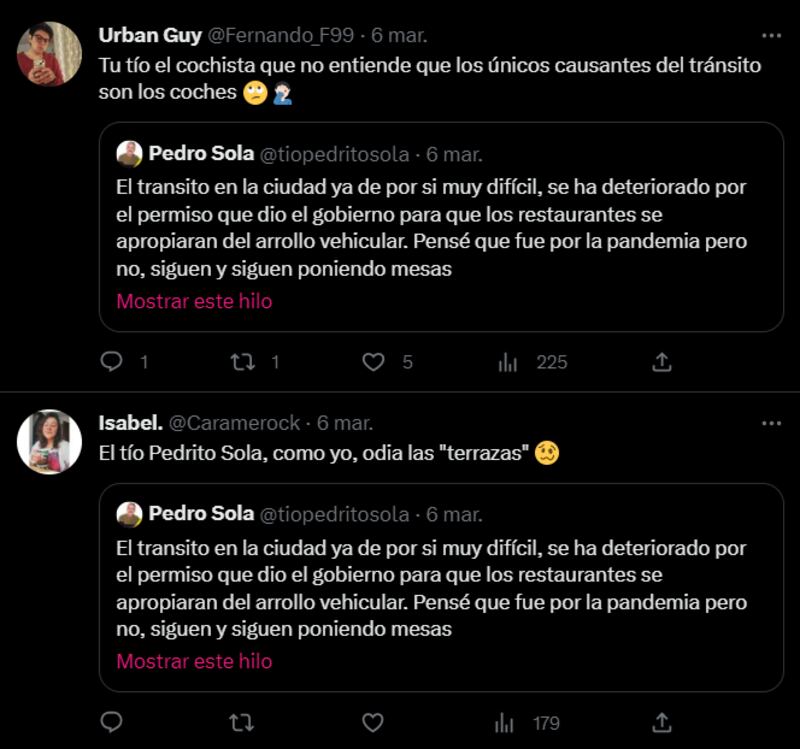
Task: View analytics of Isabel's tweet
Action: 508,722
